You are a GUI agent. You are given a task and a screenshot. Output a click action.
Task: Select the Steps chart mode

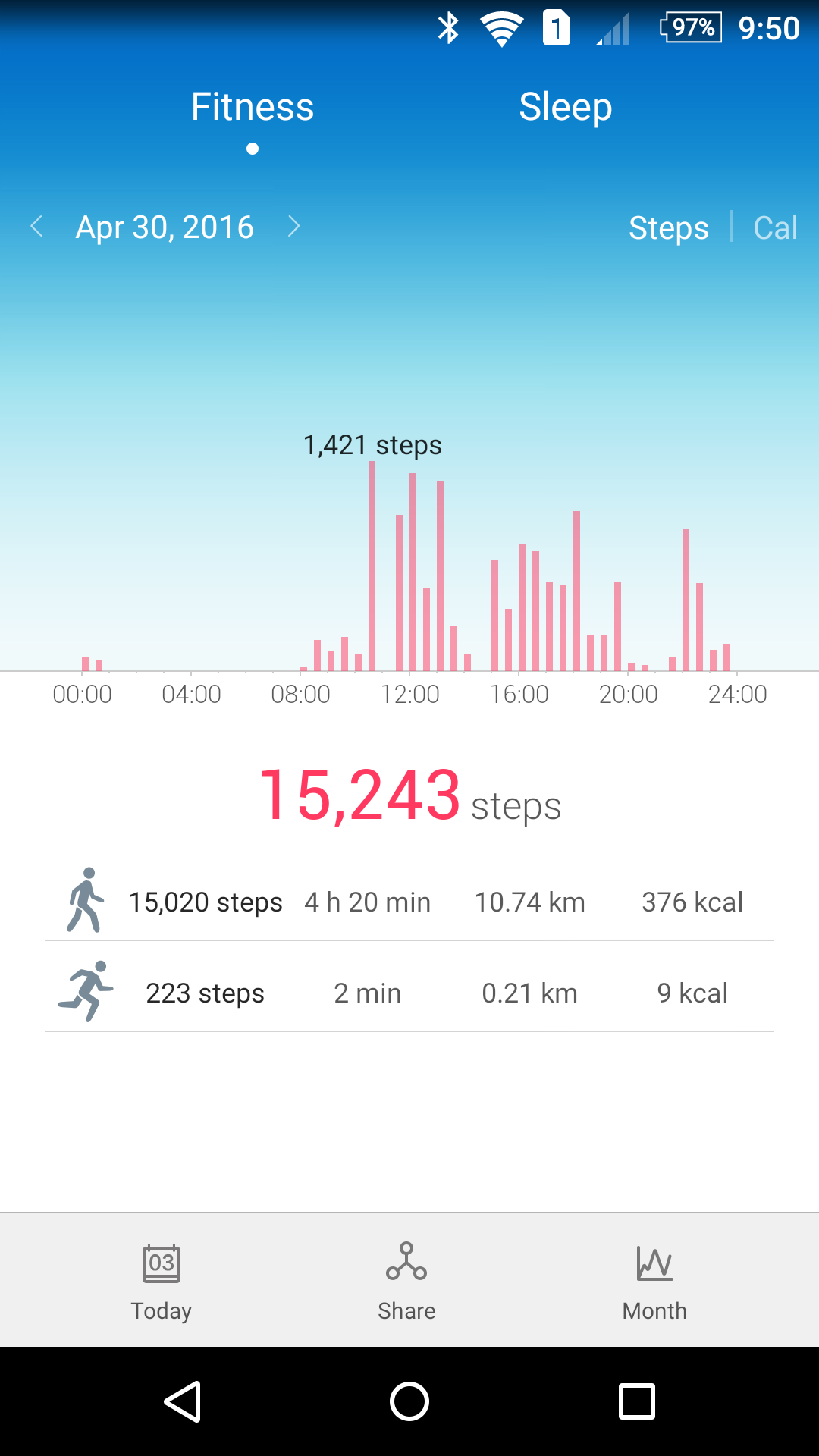668,227
